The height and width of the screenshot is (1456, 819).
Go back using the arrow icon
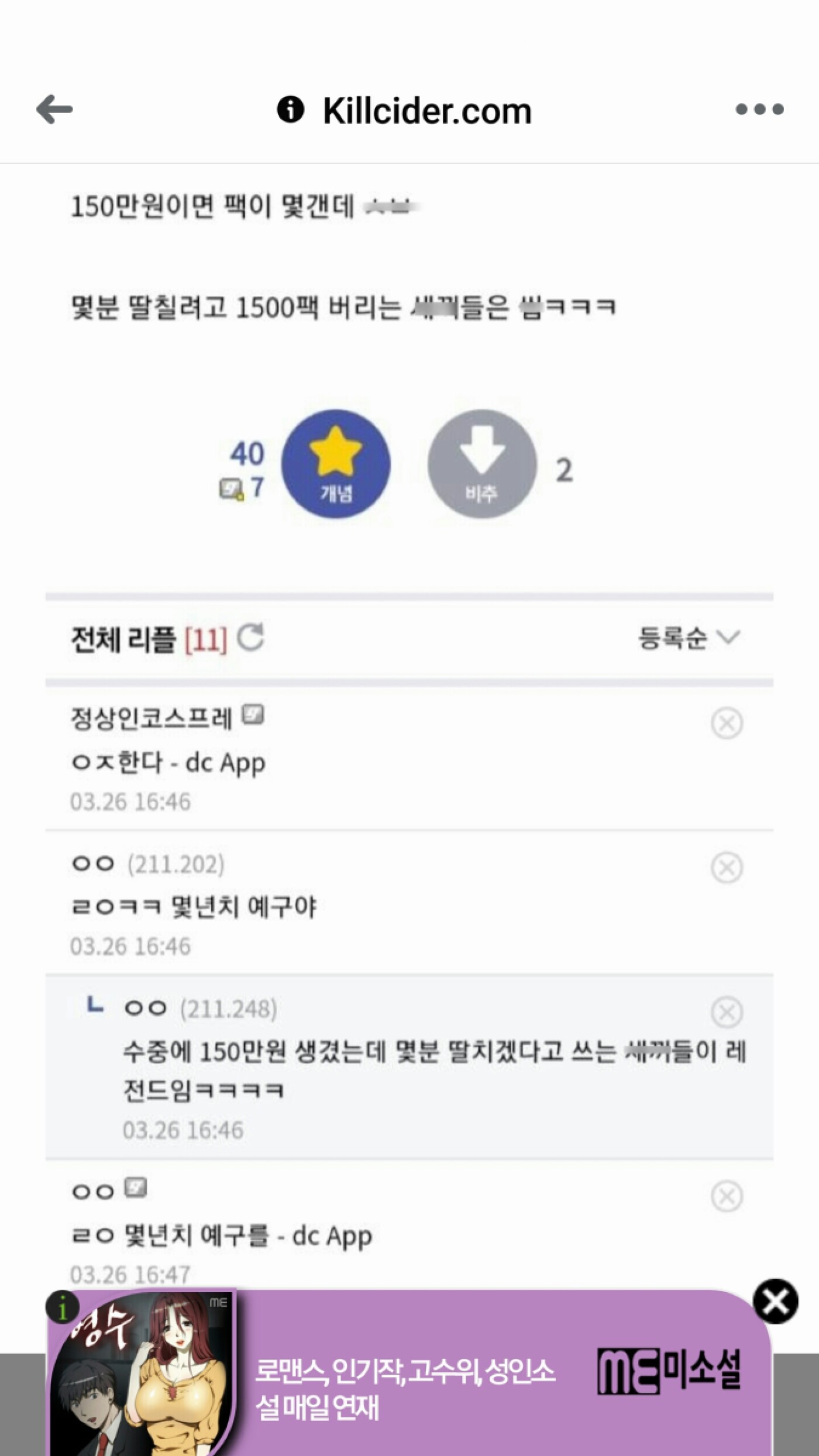54,109
